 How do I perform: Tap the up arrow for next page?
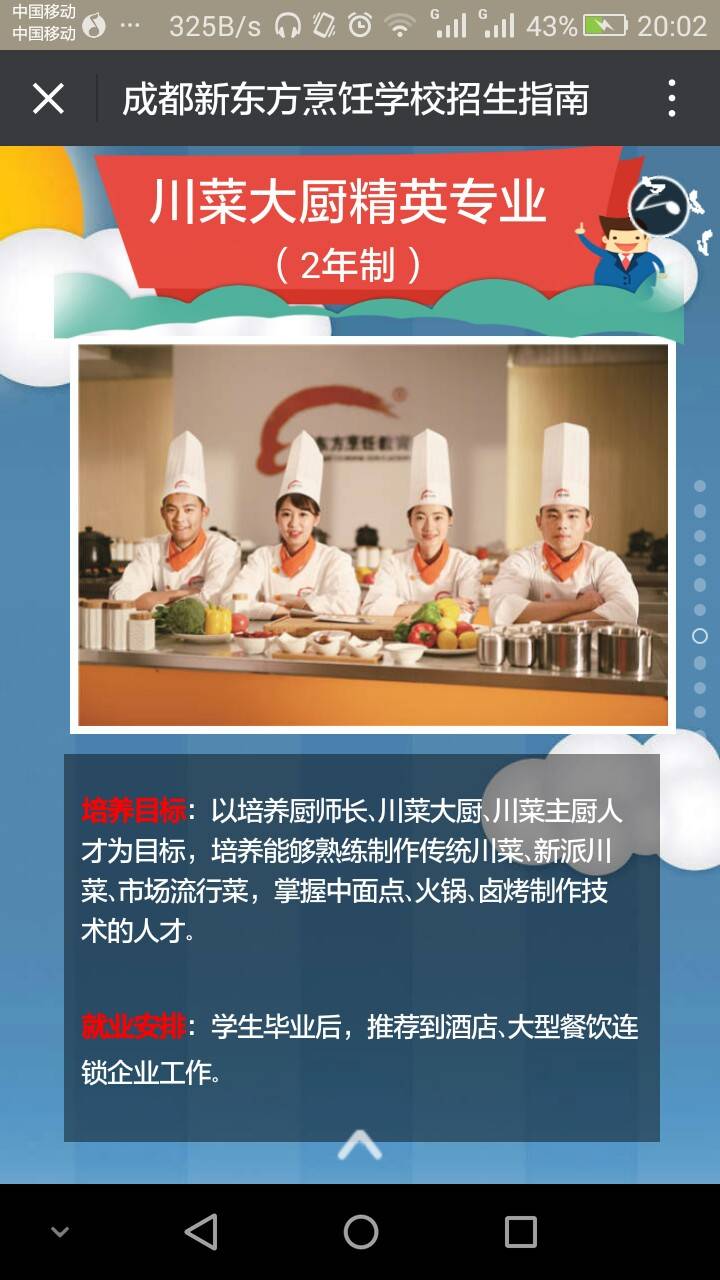click(x=360, y=1145)
